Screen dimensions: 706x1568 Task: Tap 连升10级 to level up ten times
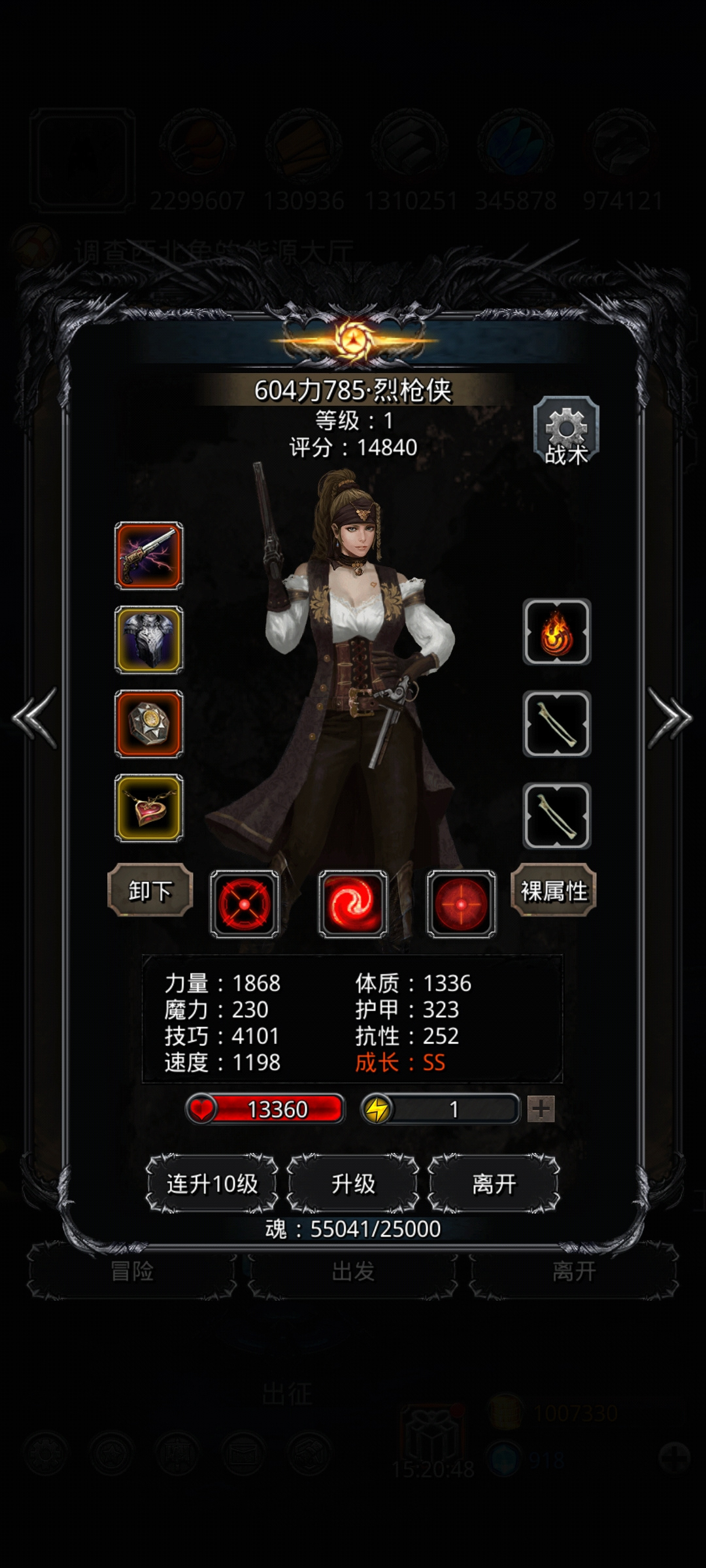point(212,1183)
